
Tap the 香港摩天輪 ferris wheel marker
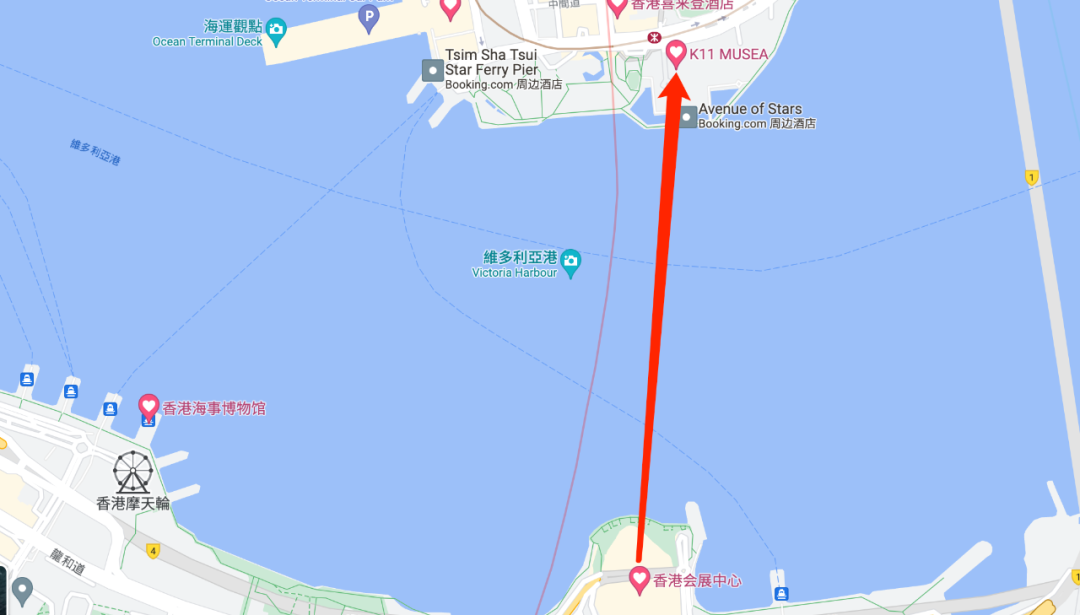[132, 471]
